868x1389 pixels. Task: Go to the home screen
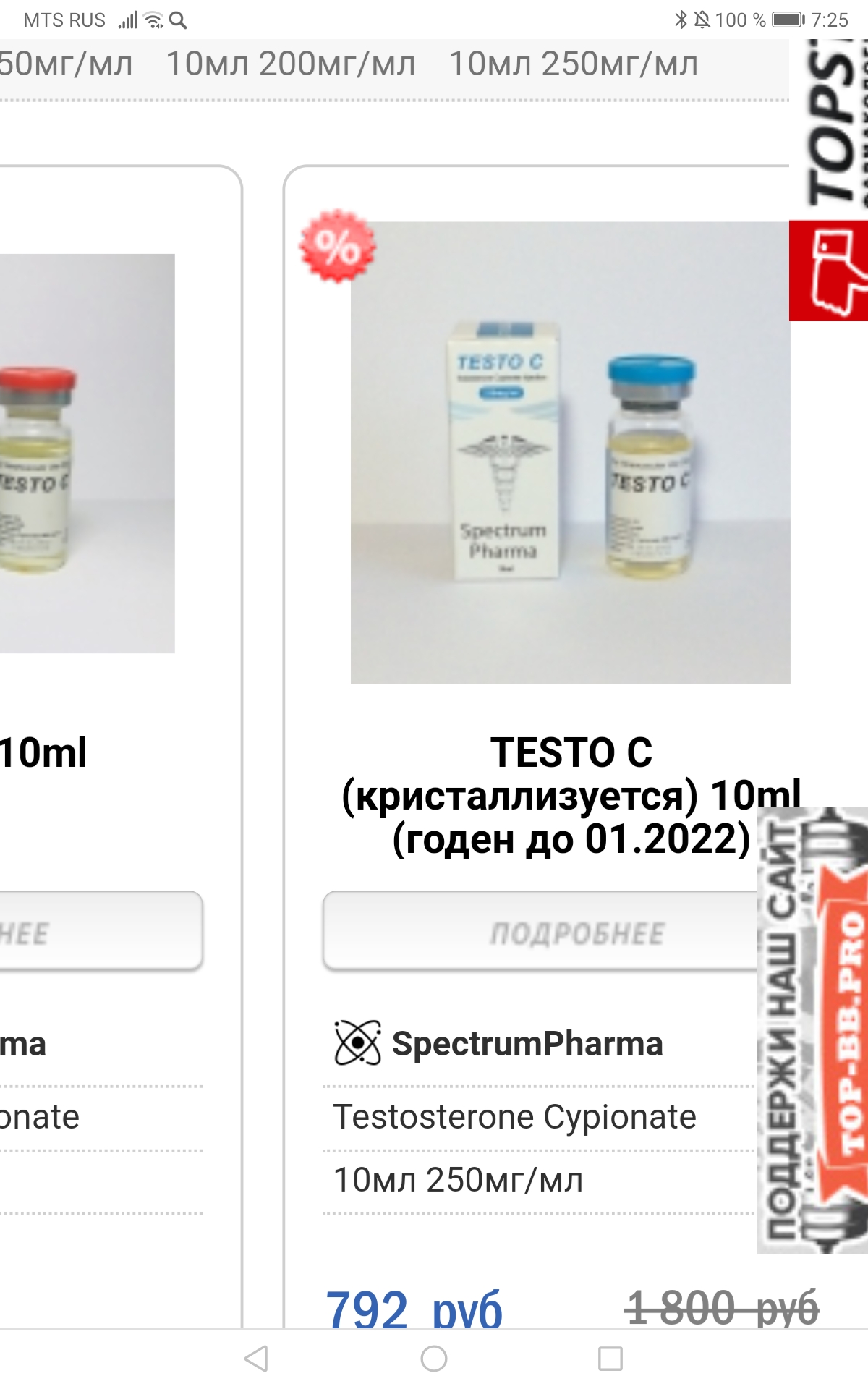coord(434,1359)
